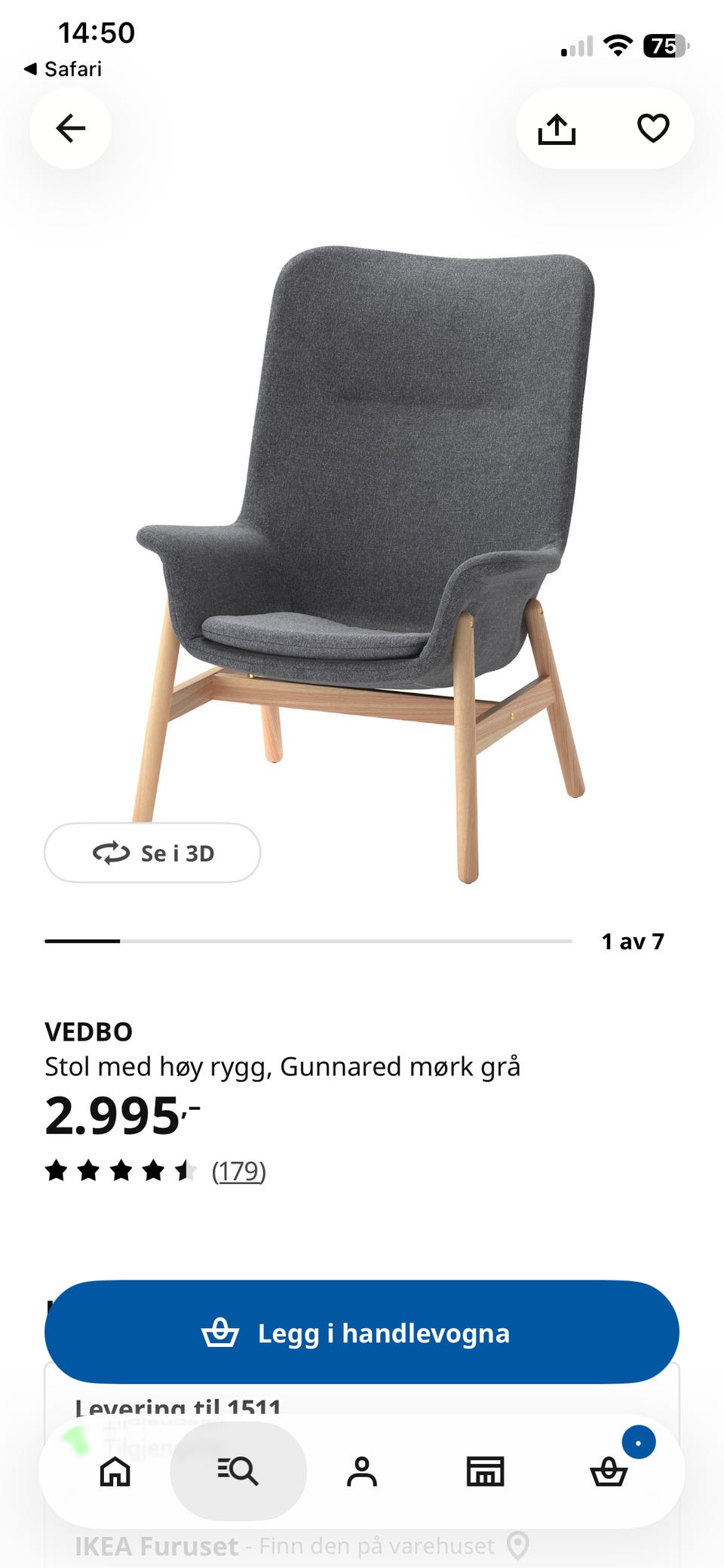Add the chair to favorites with the heart
724x1568 pixels.
pos(653,128)
